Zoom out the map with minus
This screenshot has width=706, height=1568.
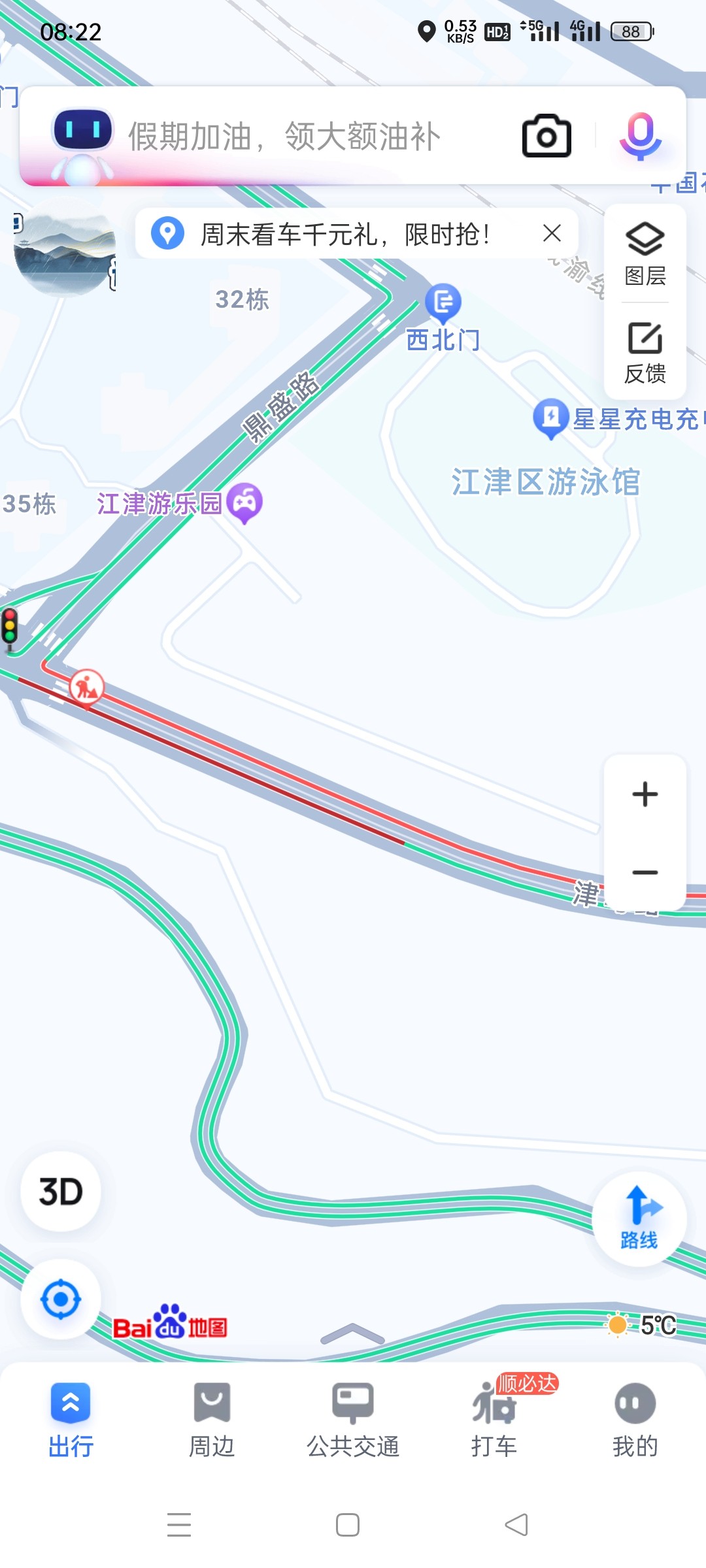click(x=645, y=872)
